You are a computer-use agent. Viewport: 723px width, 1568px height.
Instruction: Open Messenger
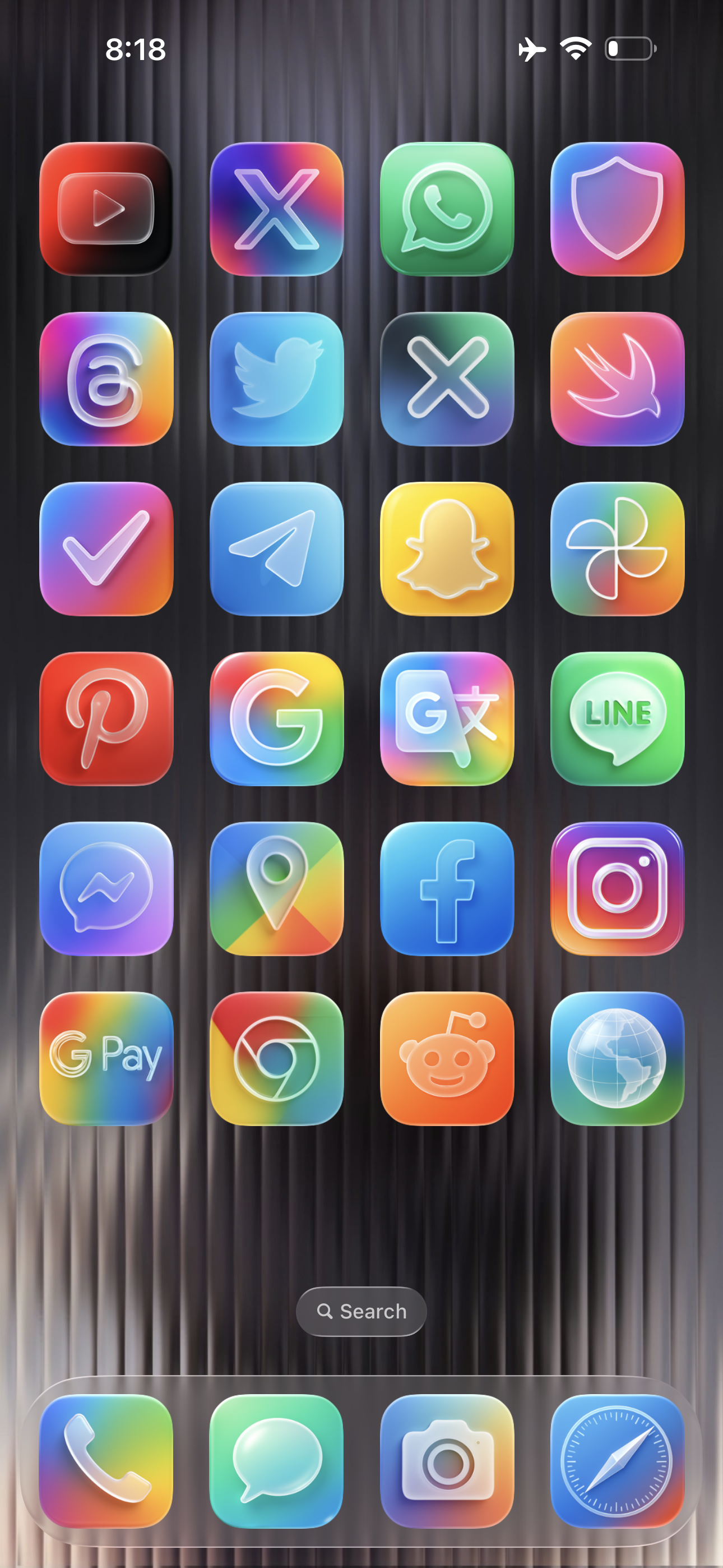coord(106,888)
